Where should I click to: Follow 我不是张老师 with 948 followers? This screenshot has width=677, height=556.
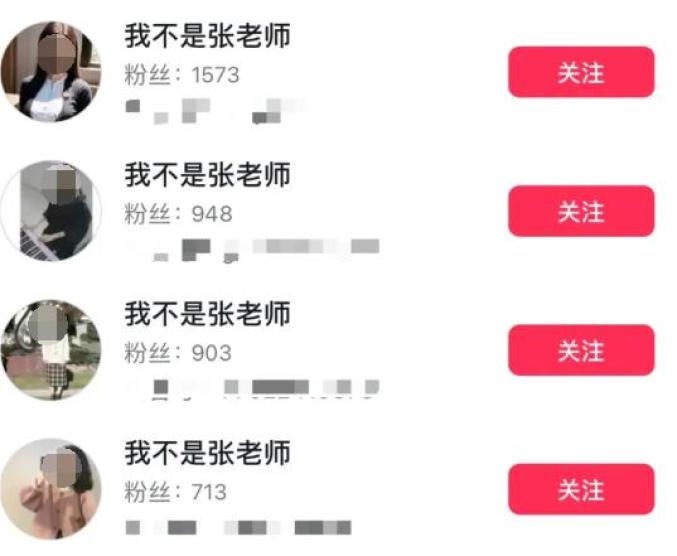coord(581,211)
